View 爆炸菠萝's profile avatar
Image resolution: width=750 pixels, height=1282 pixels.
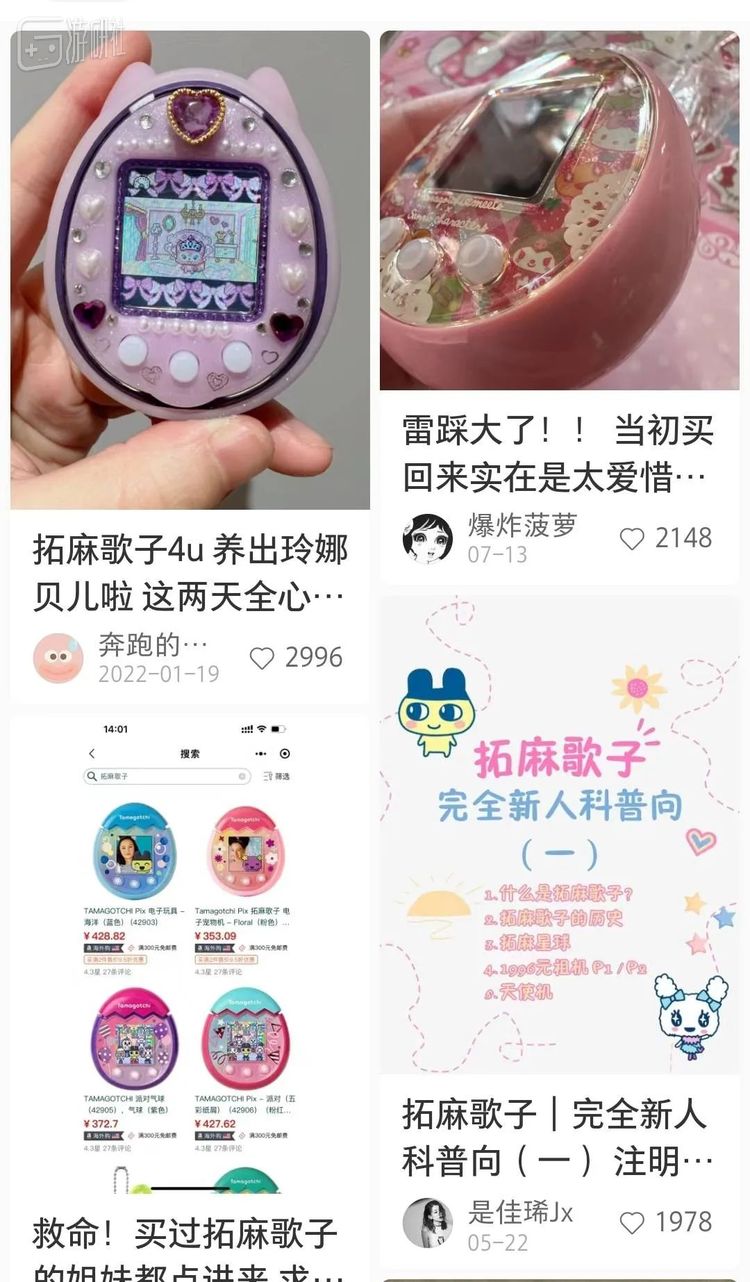(x=427, y=539)
